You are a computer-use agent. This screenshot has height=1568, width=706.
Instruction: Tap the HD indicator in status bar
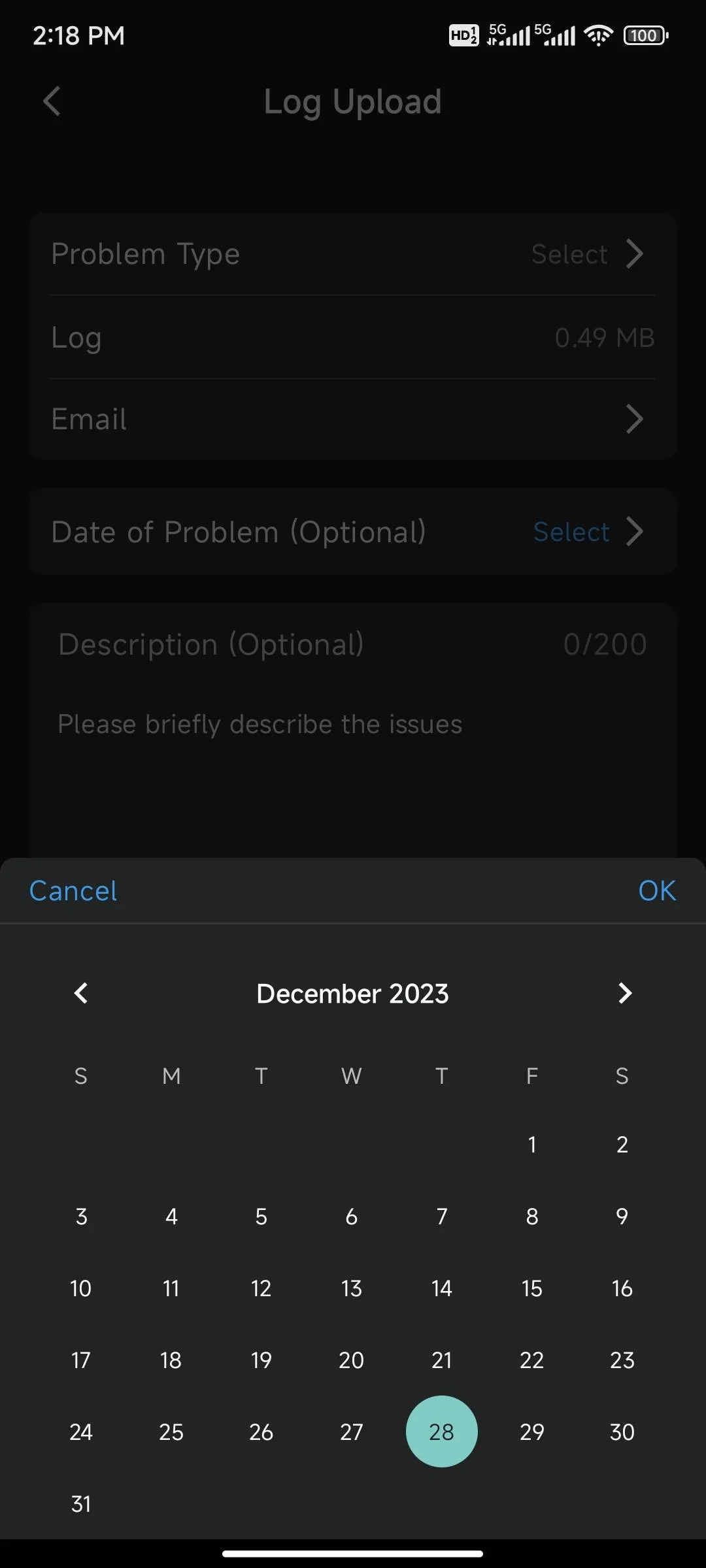point(463,35)
